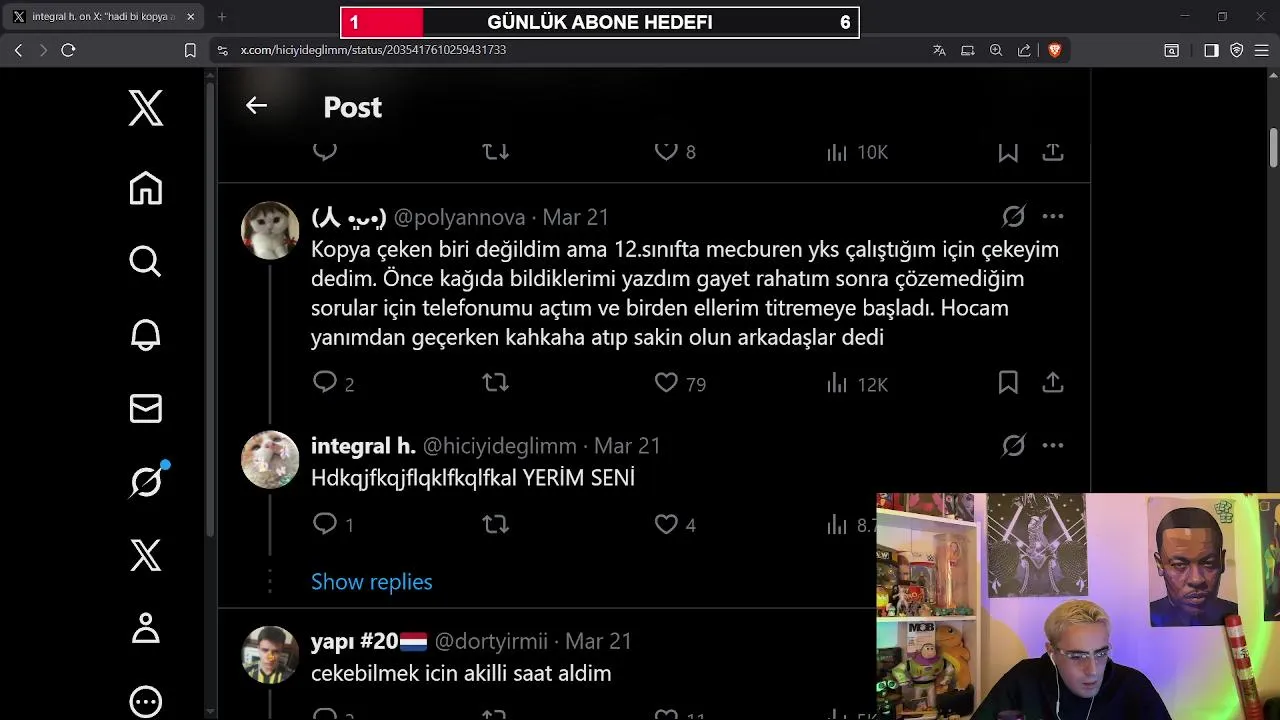Open overflow menu on polyannova's reply

pos(1052,217)
